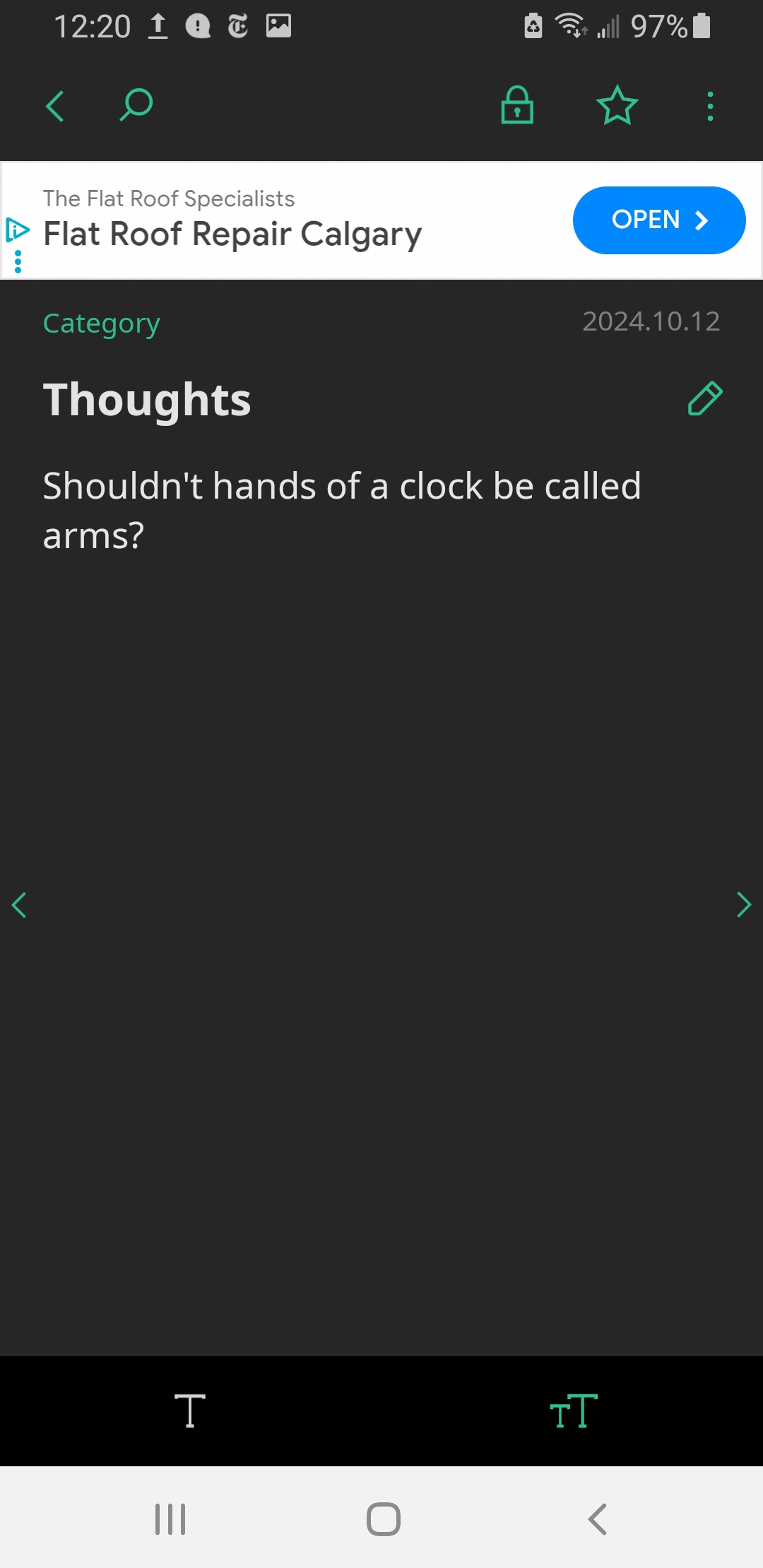
Task: Go back using the top-left arrow
Action: (x=55, y=107)
